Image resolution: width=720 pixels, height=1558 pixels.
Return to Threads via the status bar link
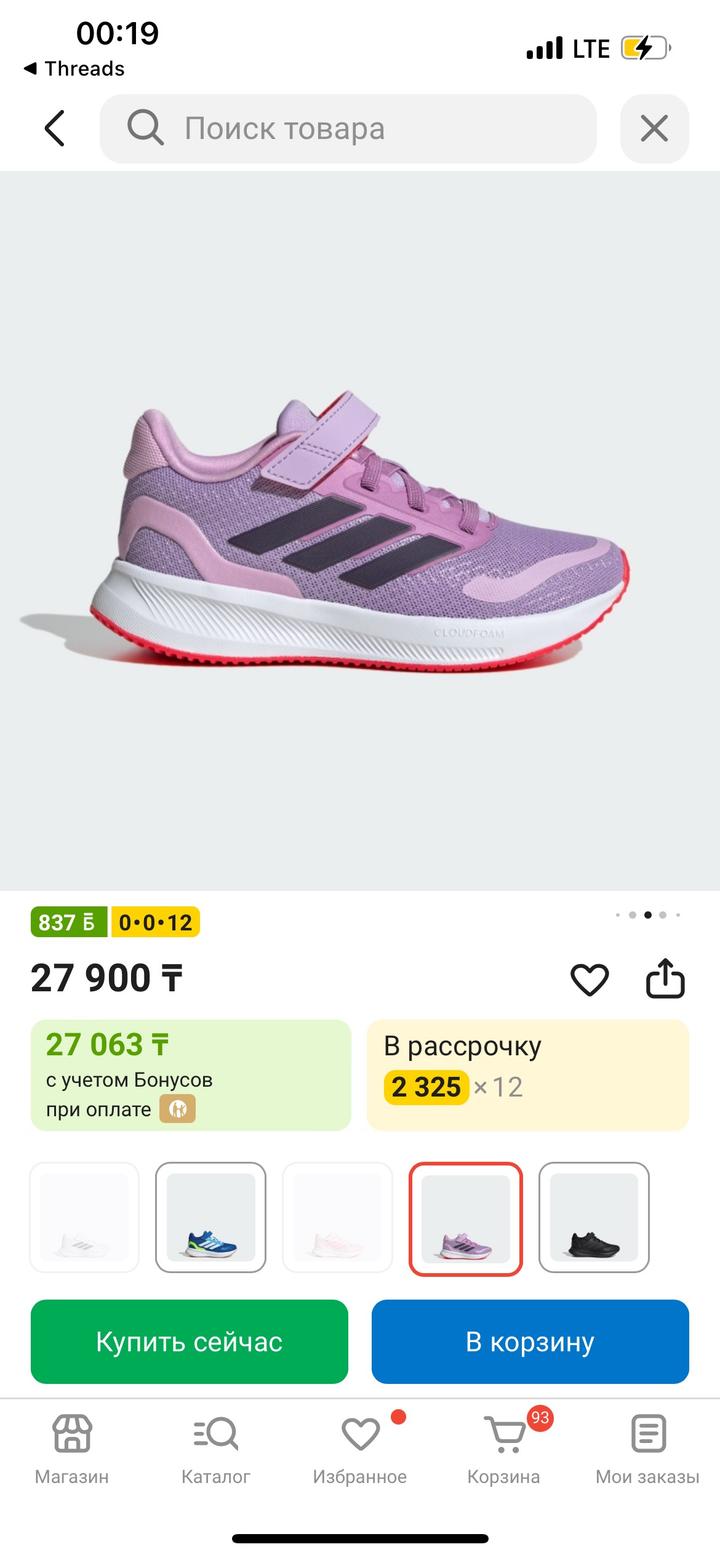pyautogui.click(x=75, y=69)
